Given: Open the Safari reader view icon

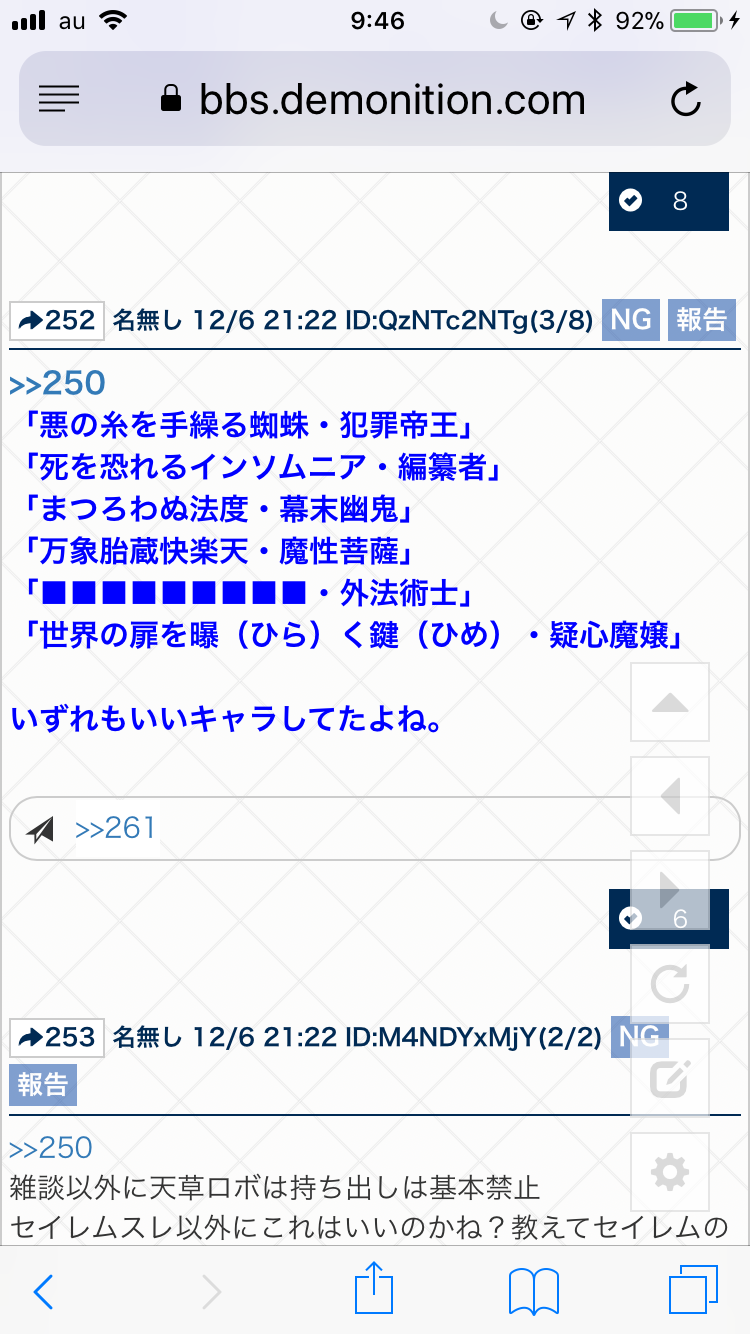Looking at the screenshot, I should 59,99.
